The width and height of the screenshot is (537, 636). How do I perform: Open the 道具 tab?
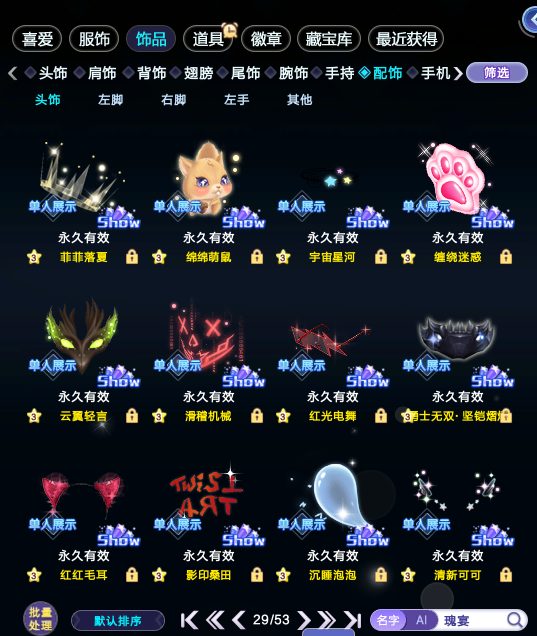(208, 39)
